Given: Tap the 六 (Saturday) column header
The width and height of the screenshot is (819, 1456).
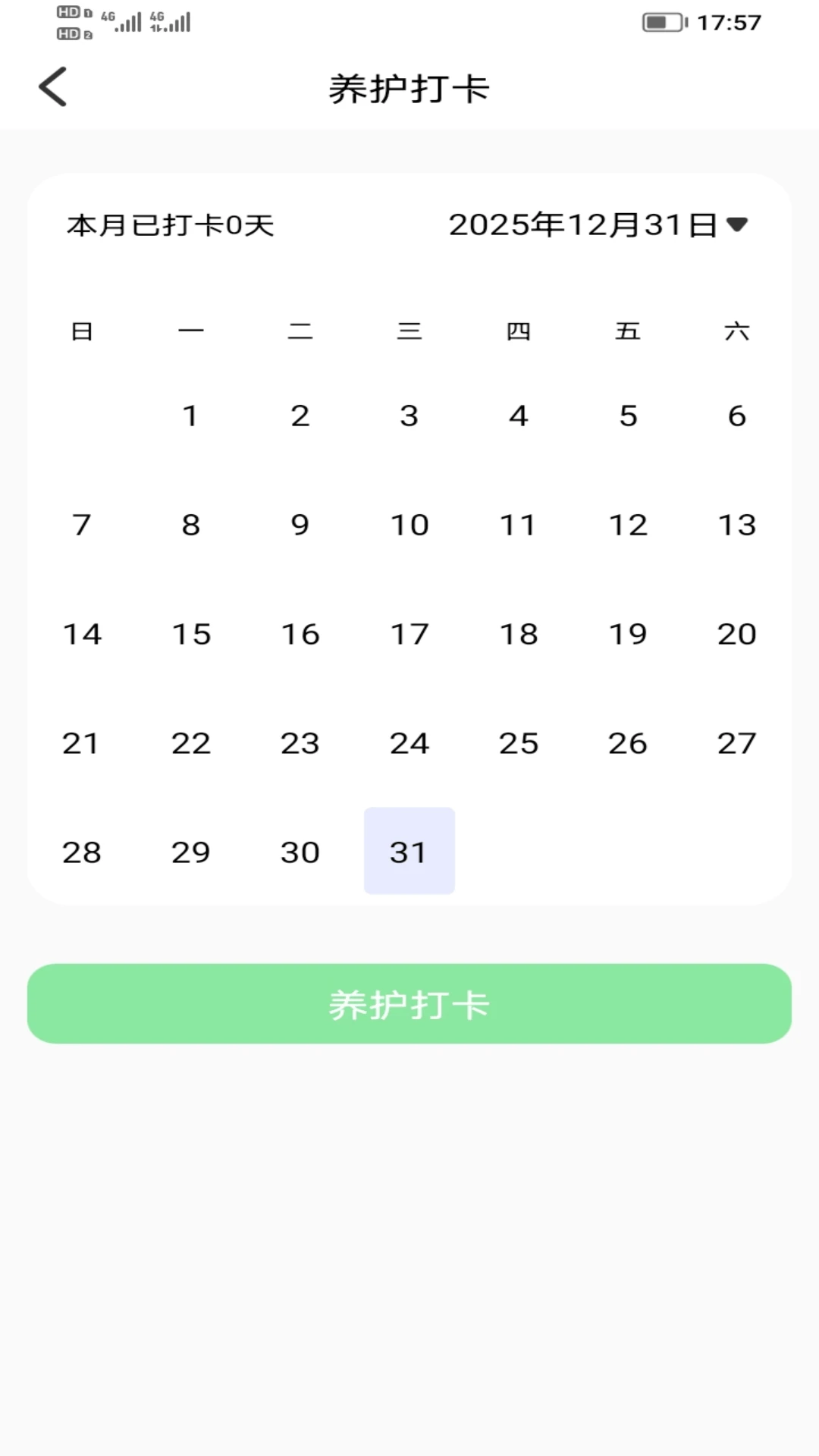Looking at the screenshot, I should (x=736, y=331).
